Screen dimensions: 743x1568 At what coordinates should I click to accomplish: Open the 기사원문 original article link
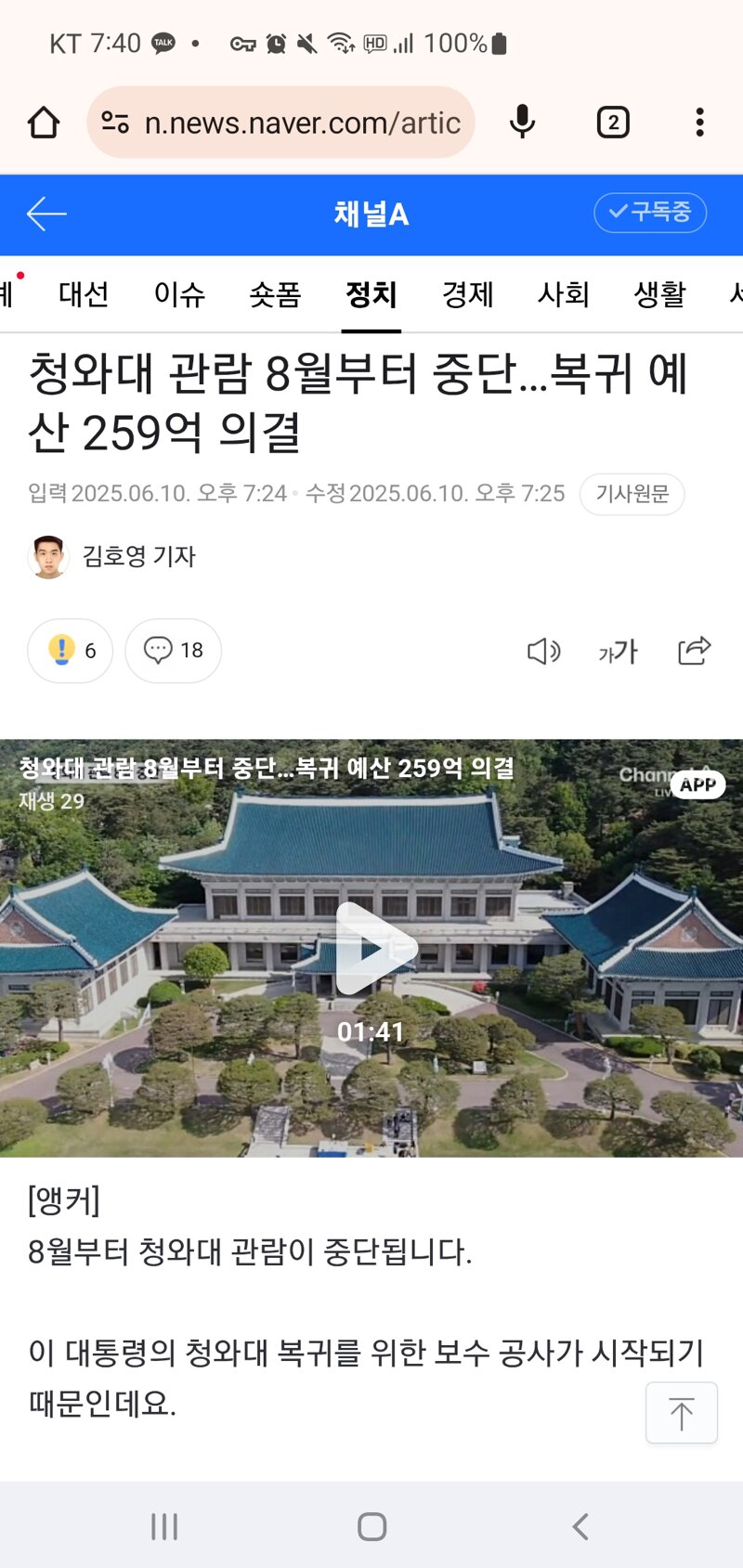(x=632, y=494)
